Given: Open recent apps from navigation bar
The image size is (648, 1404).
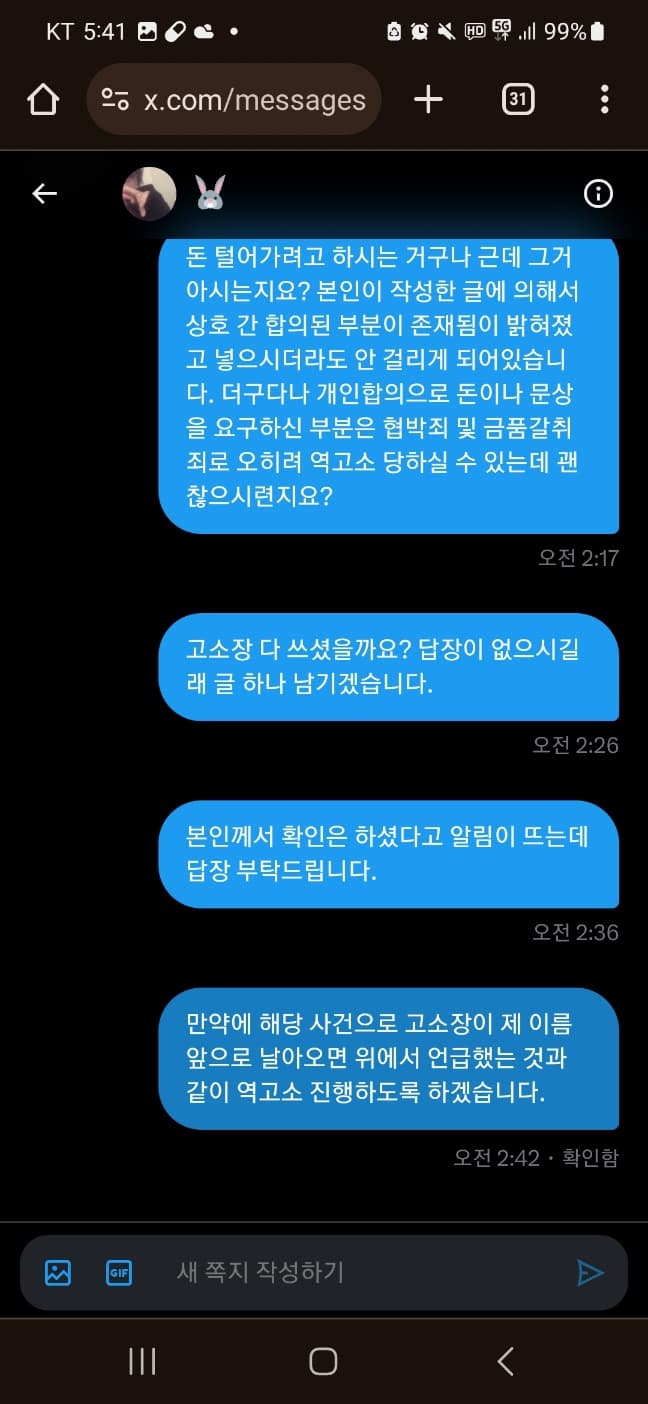Looking at the screenshot, I should click(142, 1361).
